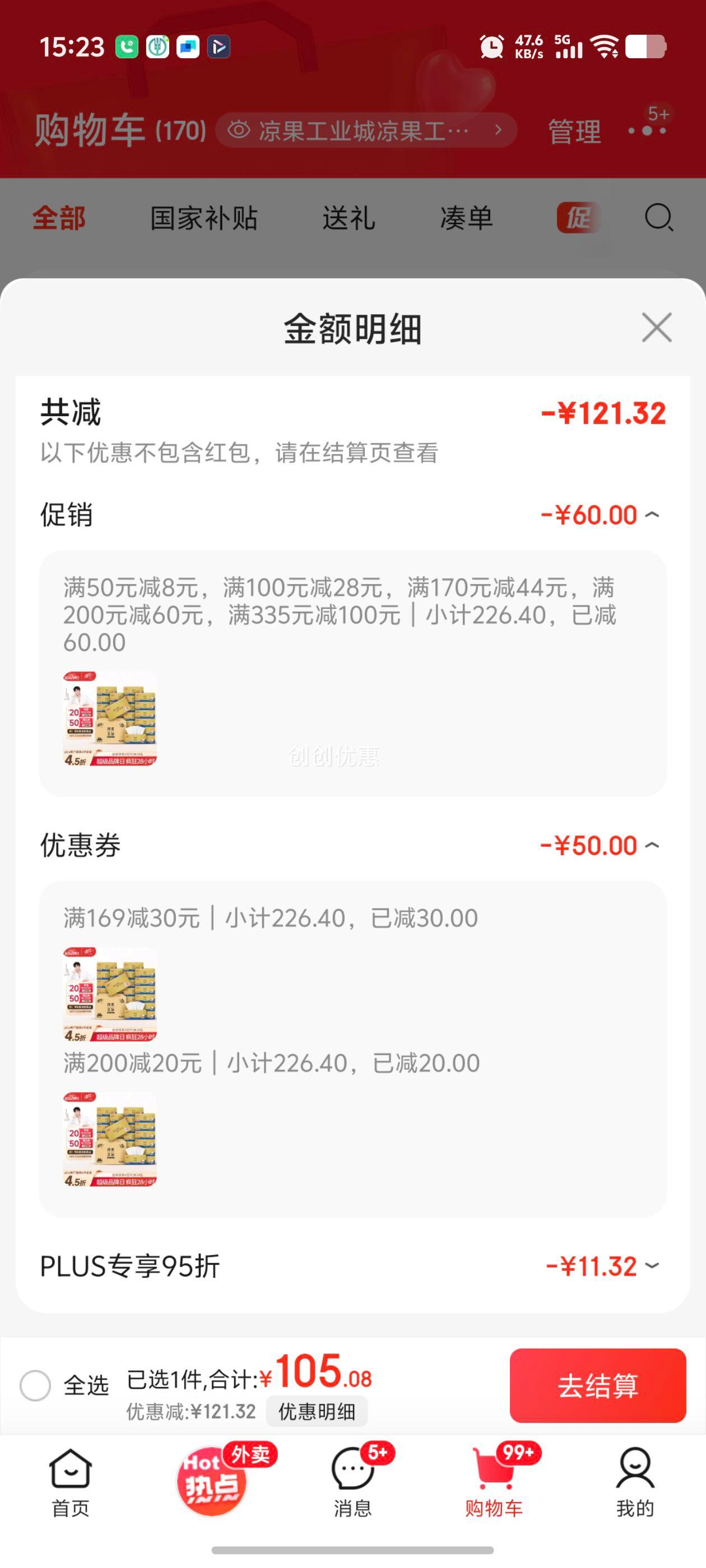706x1568 pixels.
Task: Open the product thumbnail in 促销 section
Action: tap(110, 718)
